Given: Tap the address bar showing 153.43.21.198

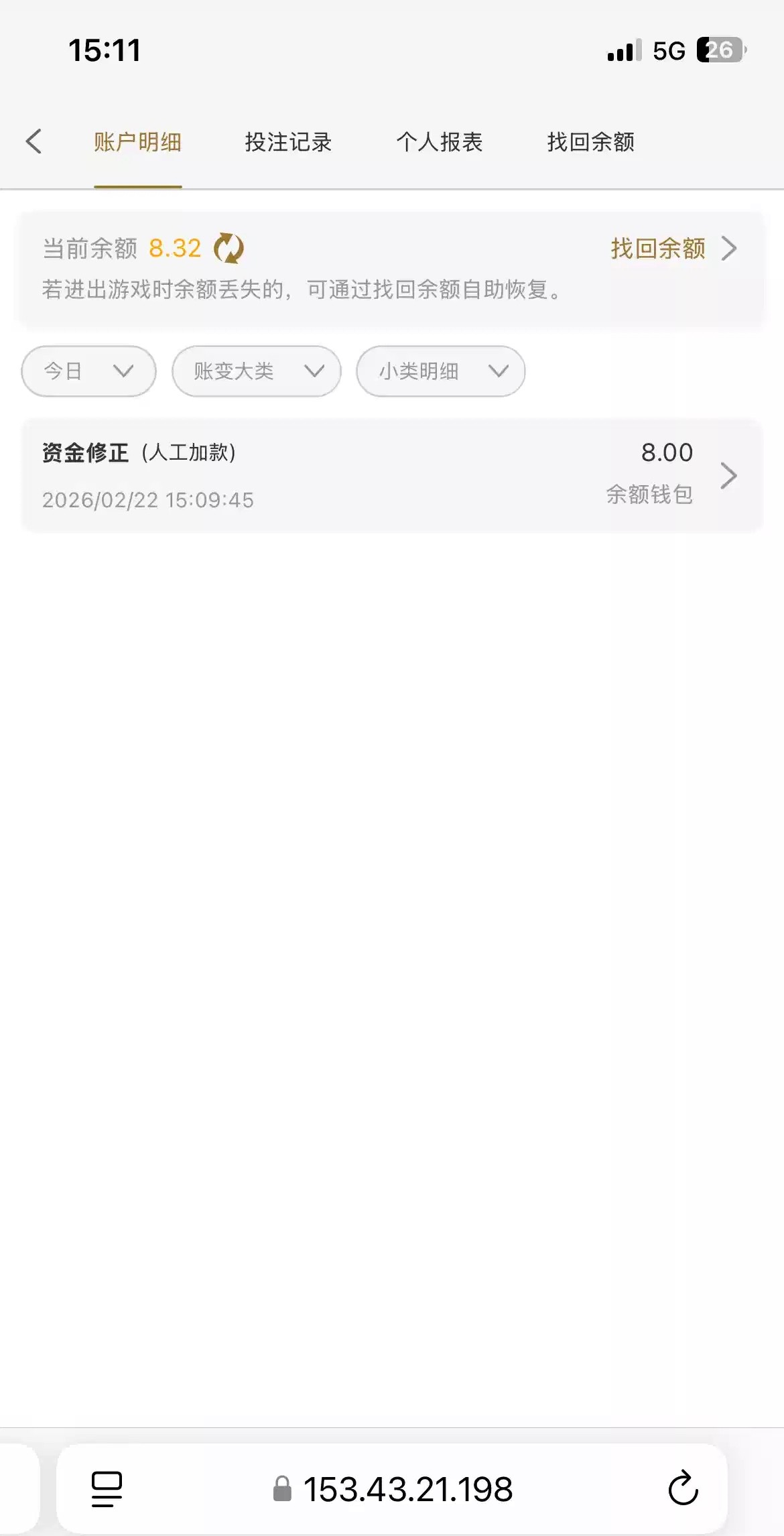Looking at the screenshot, I should [393, 1489].
